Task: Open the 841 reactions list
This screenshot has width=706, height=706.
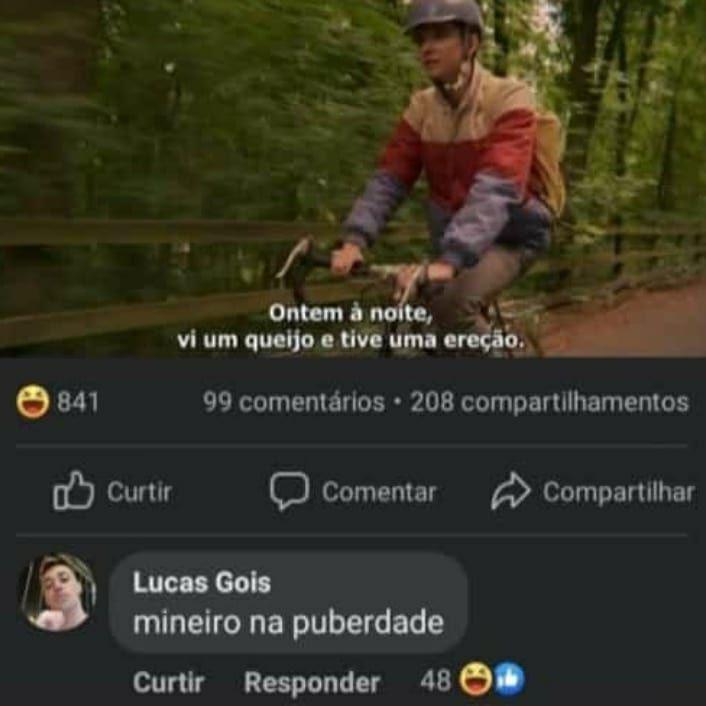Action: coord(56,402)
